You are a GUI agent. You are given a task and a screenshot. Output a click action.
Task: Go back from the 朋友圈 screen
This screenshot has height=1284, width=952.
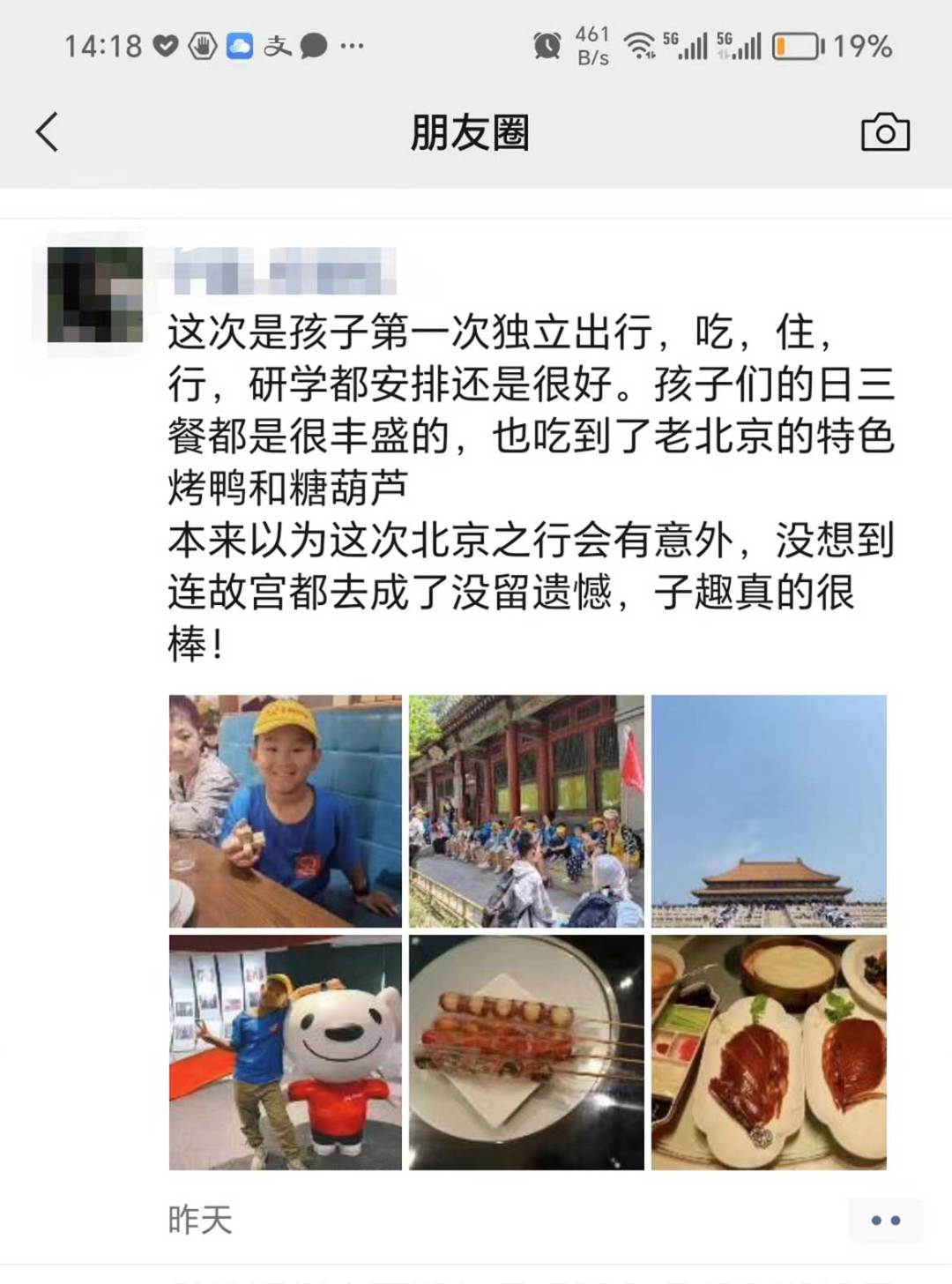tap(48, 133)
